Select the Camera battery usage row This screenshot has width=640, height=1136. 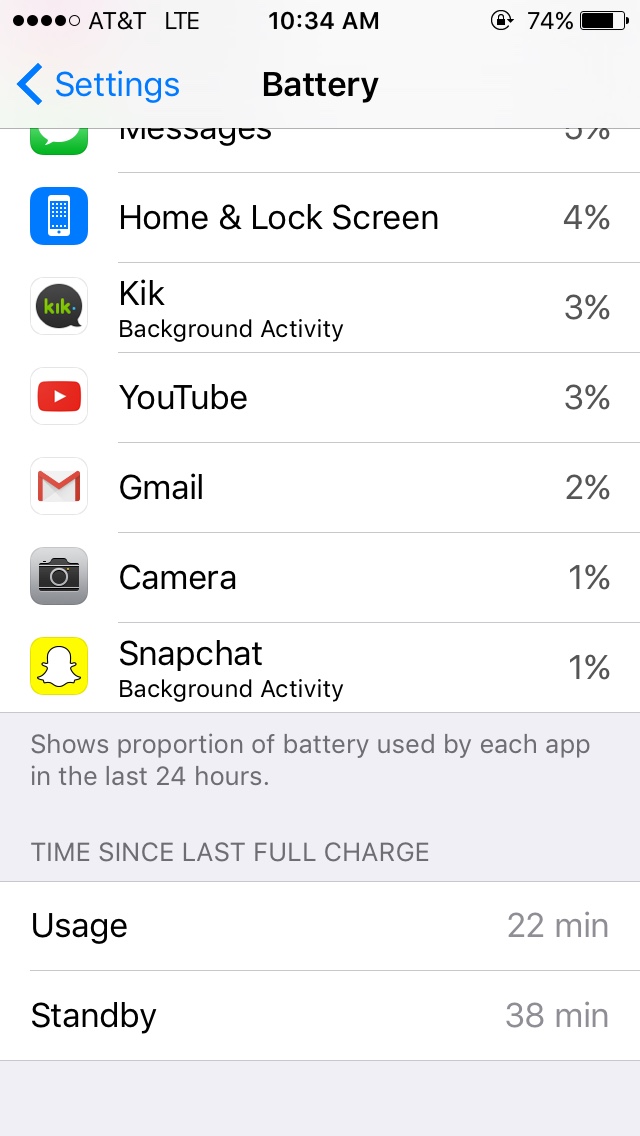click(320, 578)
